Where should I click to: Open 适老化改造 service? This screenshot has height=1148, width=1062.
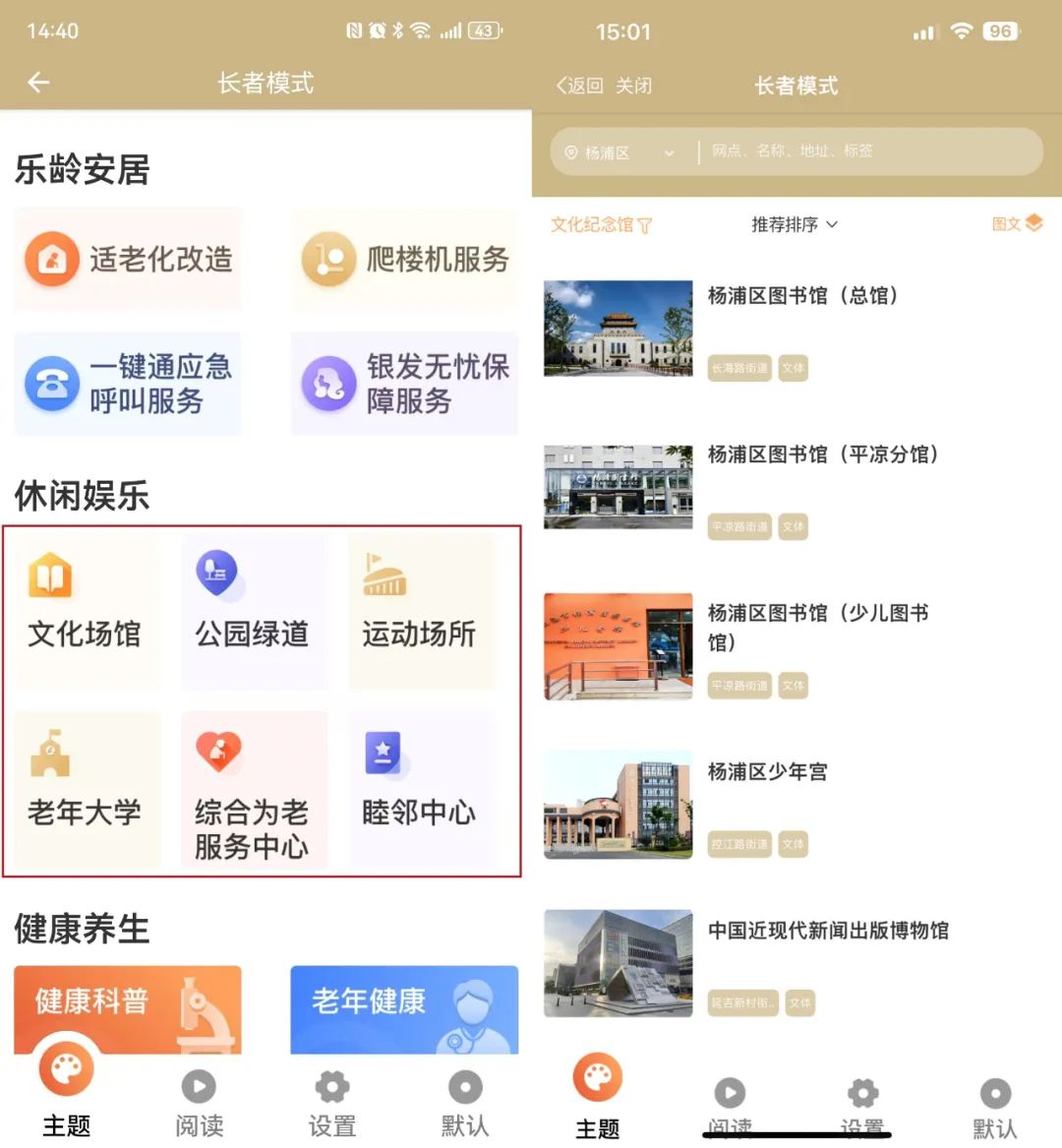tap(128, 259)
